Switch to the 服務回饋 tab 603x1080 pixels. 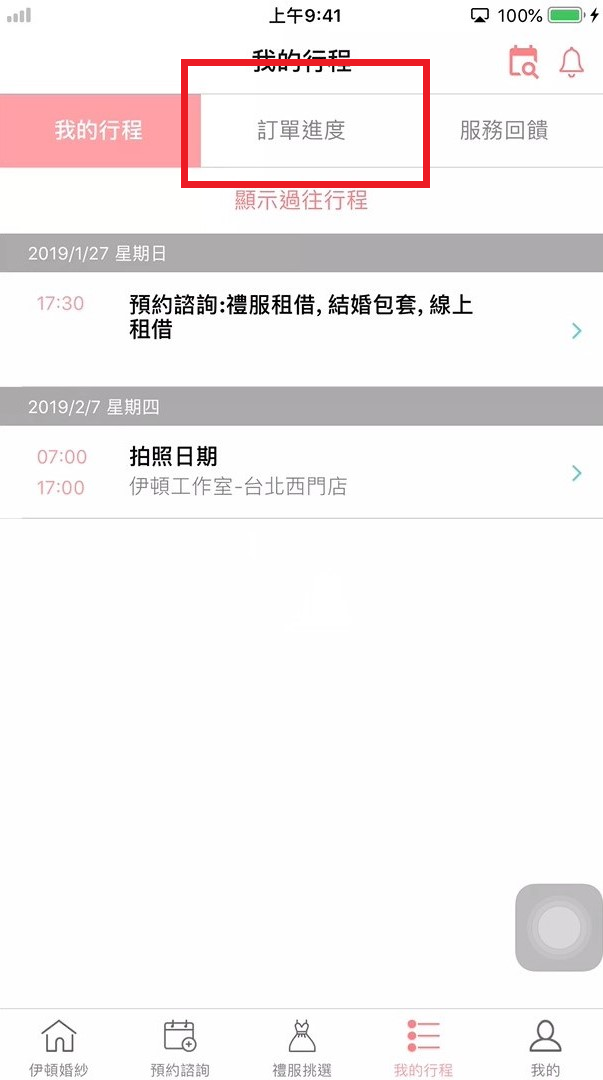pyautogui.click(x=503, y=130)
